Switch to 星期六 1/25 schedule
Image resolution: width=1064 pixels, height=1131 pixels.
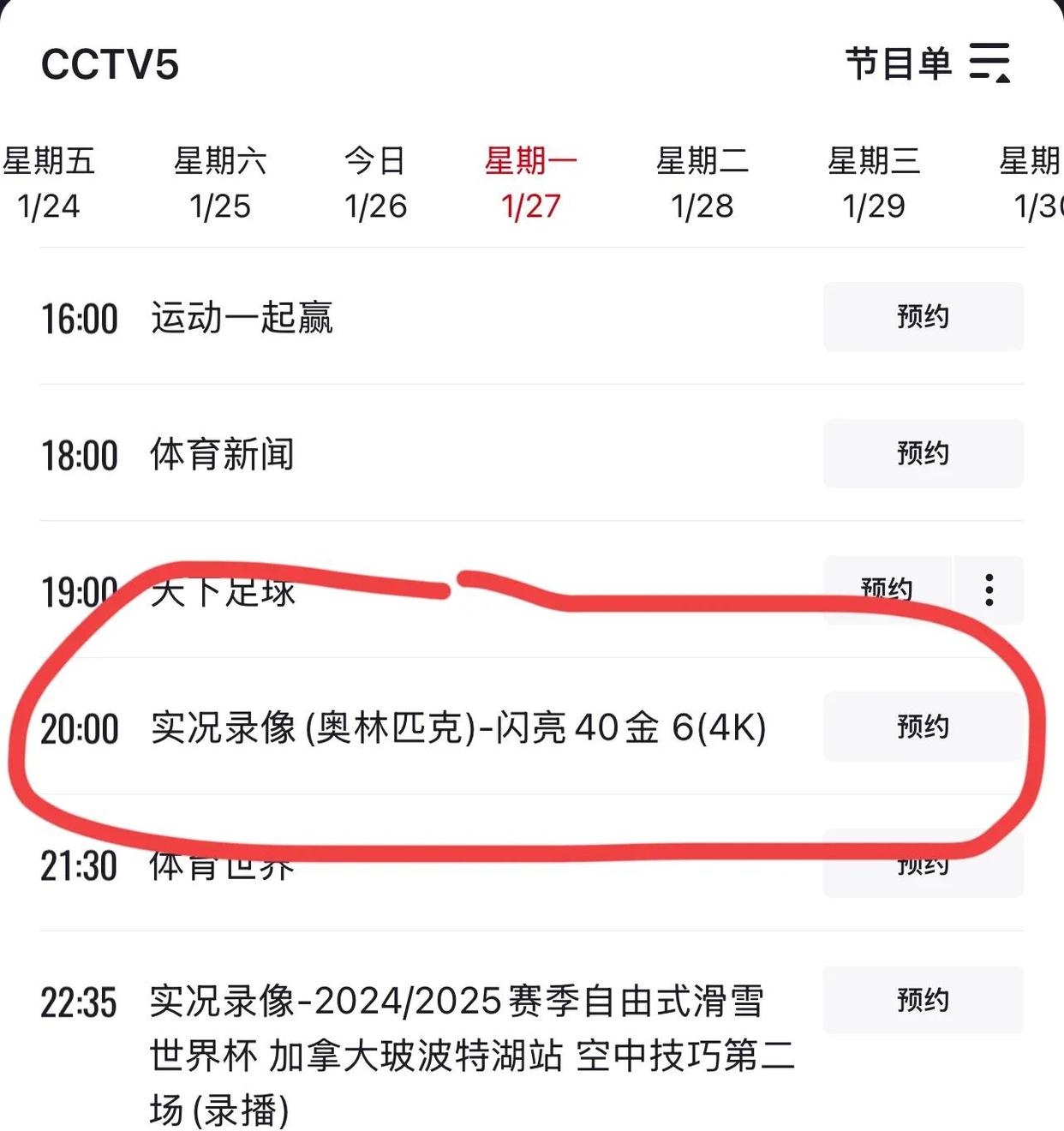click(216, 183)
